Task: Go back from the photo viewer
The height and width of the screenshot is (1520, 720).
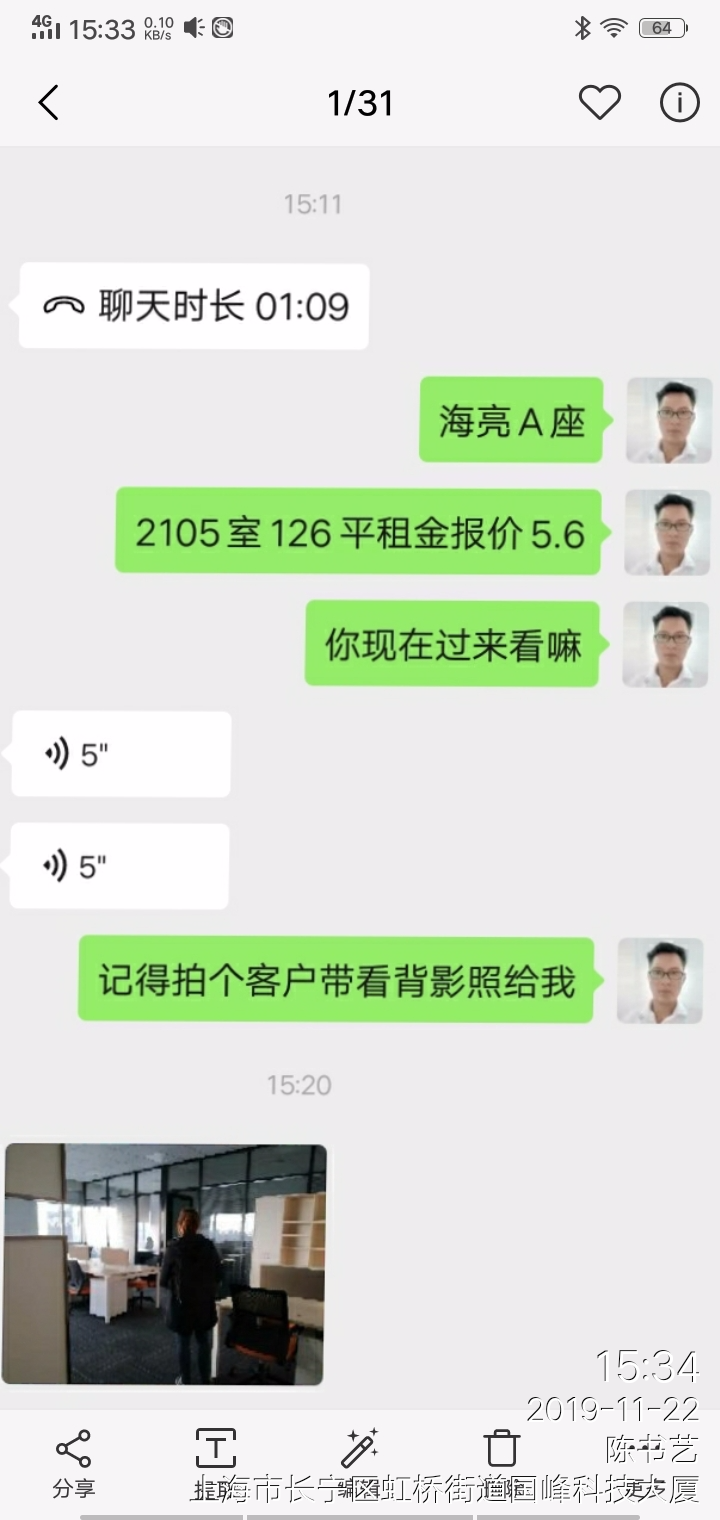Action: tap(48, 103)
